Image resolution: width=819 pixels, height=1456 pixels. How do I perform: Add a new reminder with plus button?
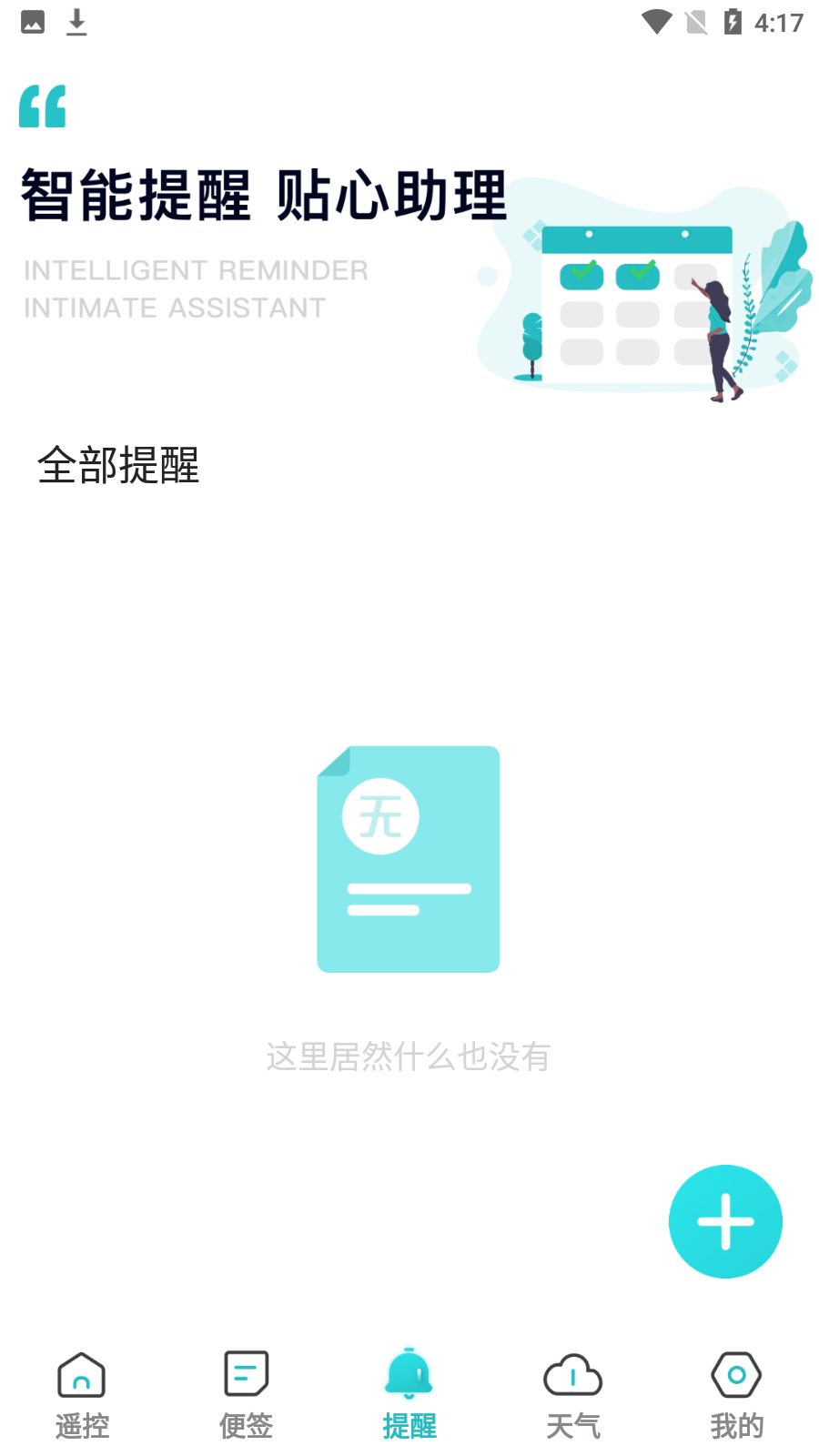pos(725,1221)
